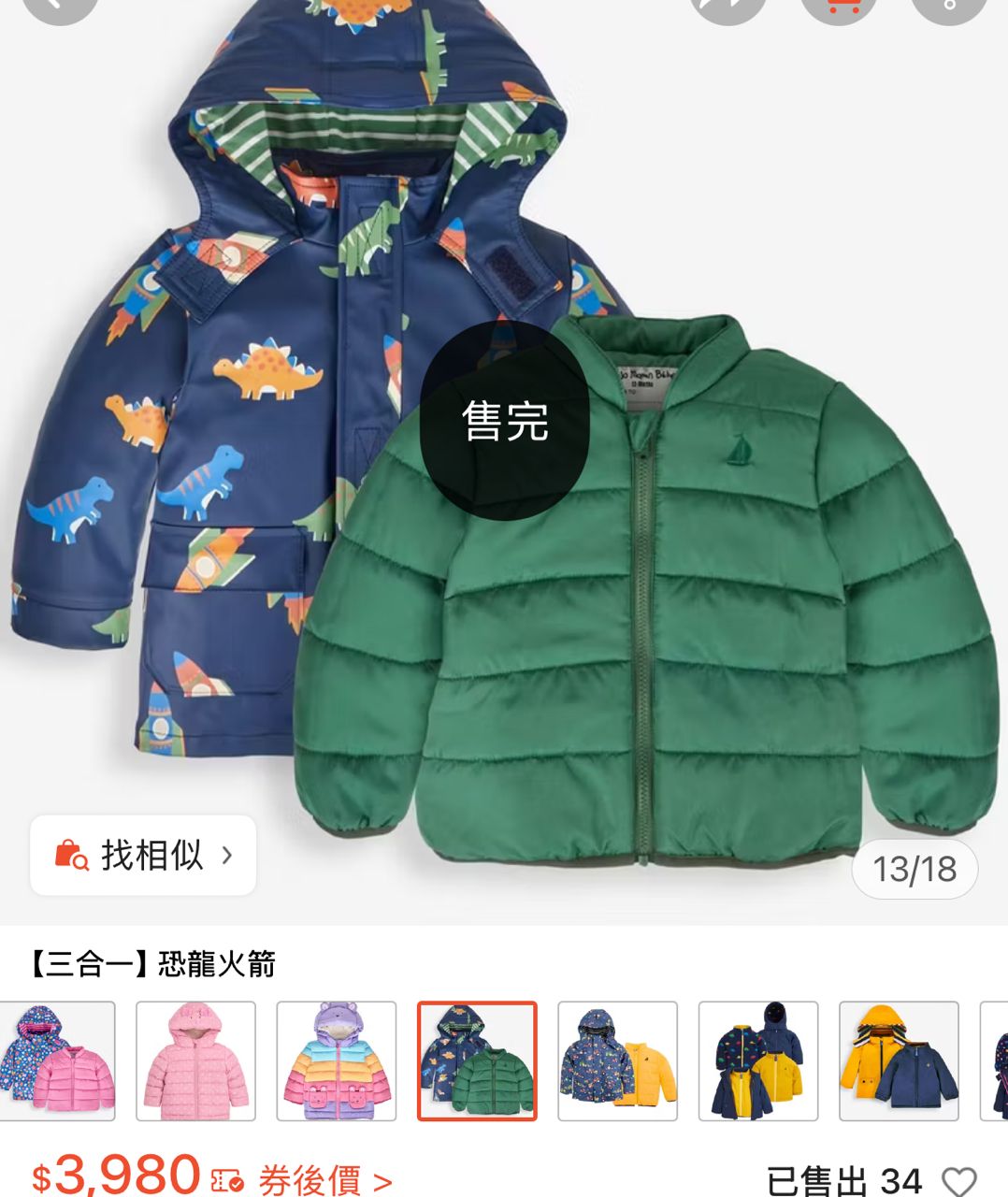
Task: Share this product
Action: (x=727, y=7)
